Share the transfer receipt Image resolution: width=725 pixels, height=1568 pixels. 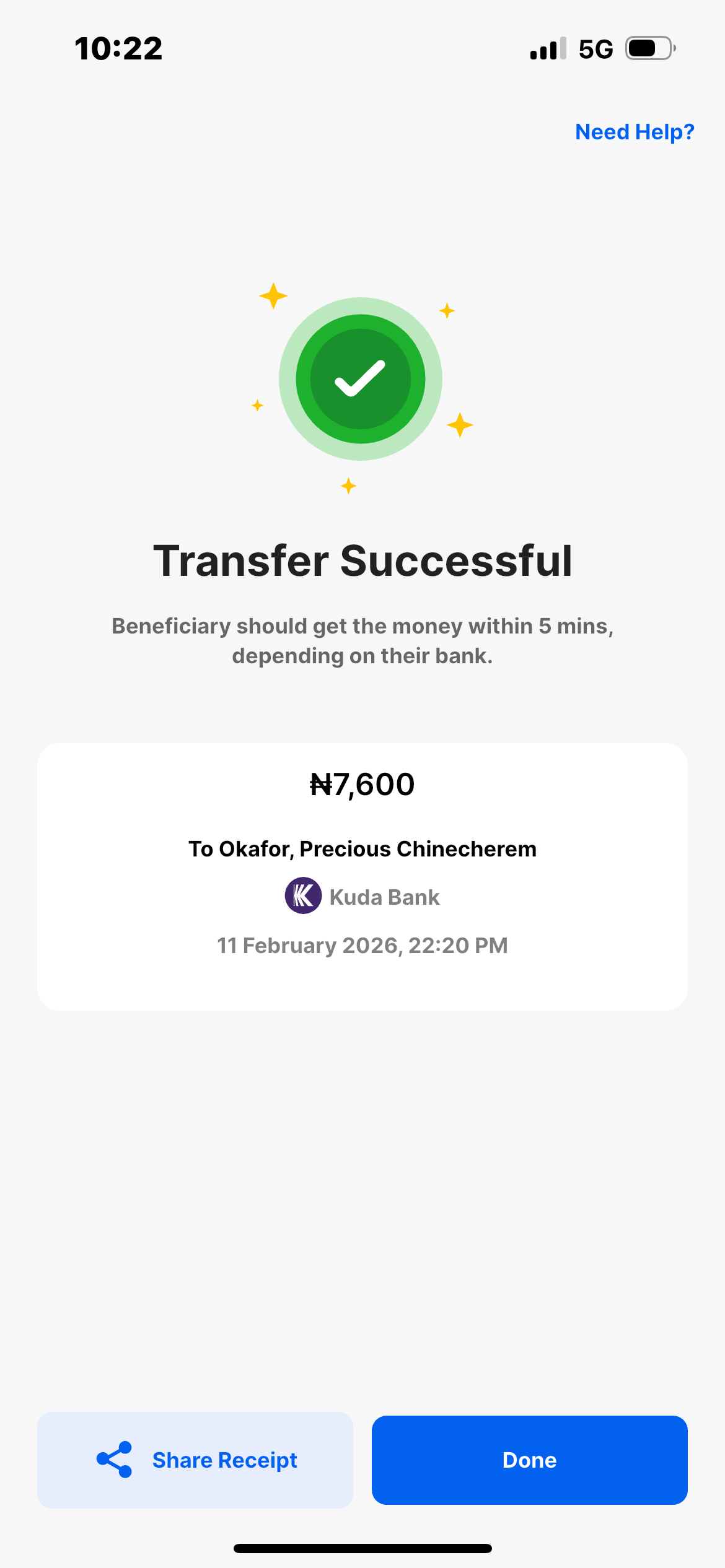click(195, 1460)
